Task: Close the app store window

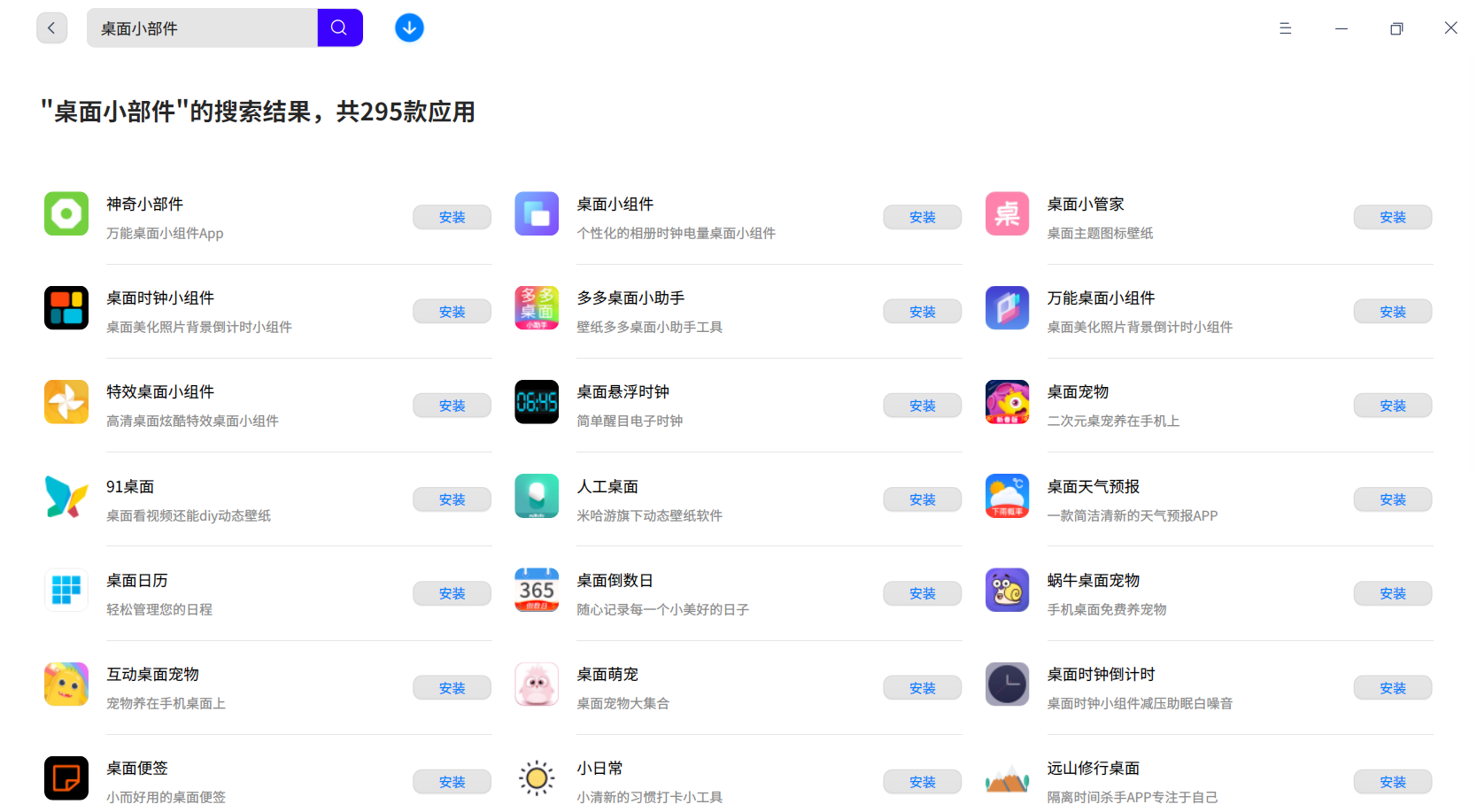Action: coord(1450,28)
